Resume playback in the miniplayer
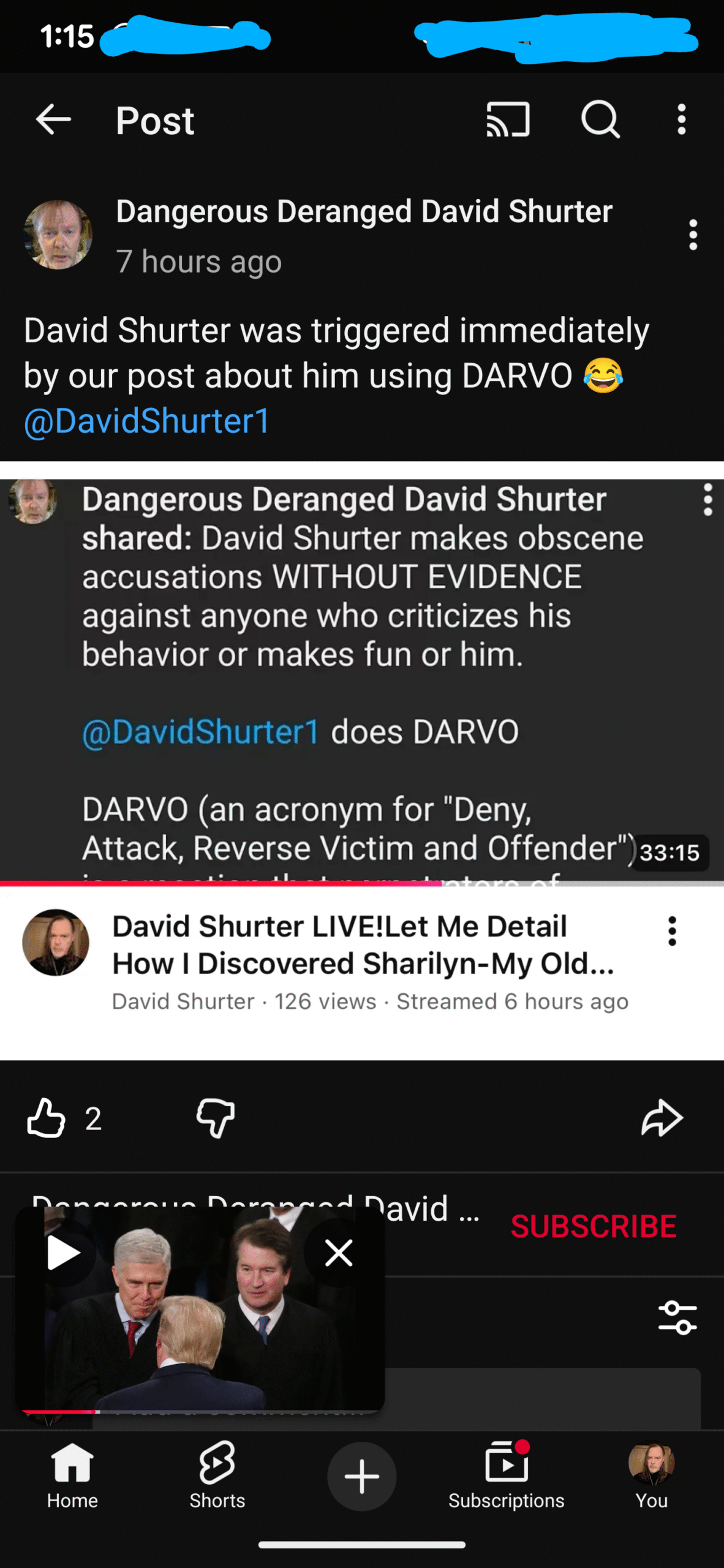This screenshot has width=724, height=1568. (63, 1253)
